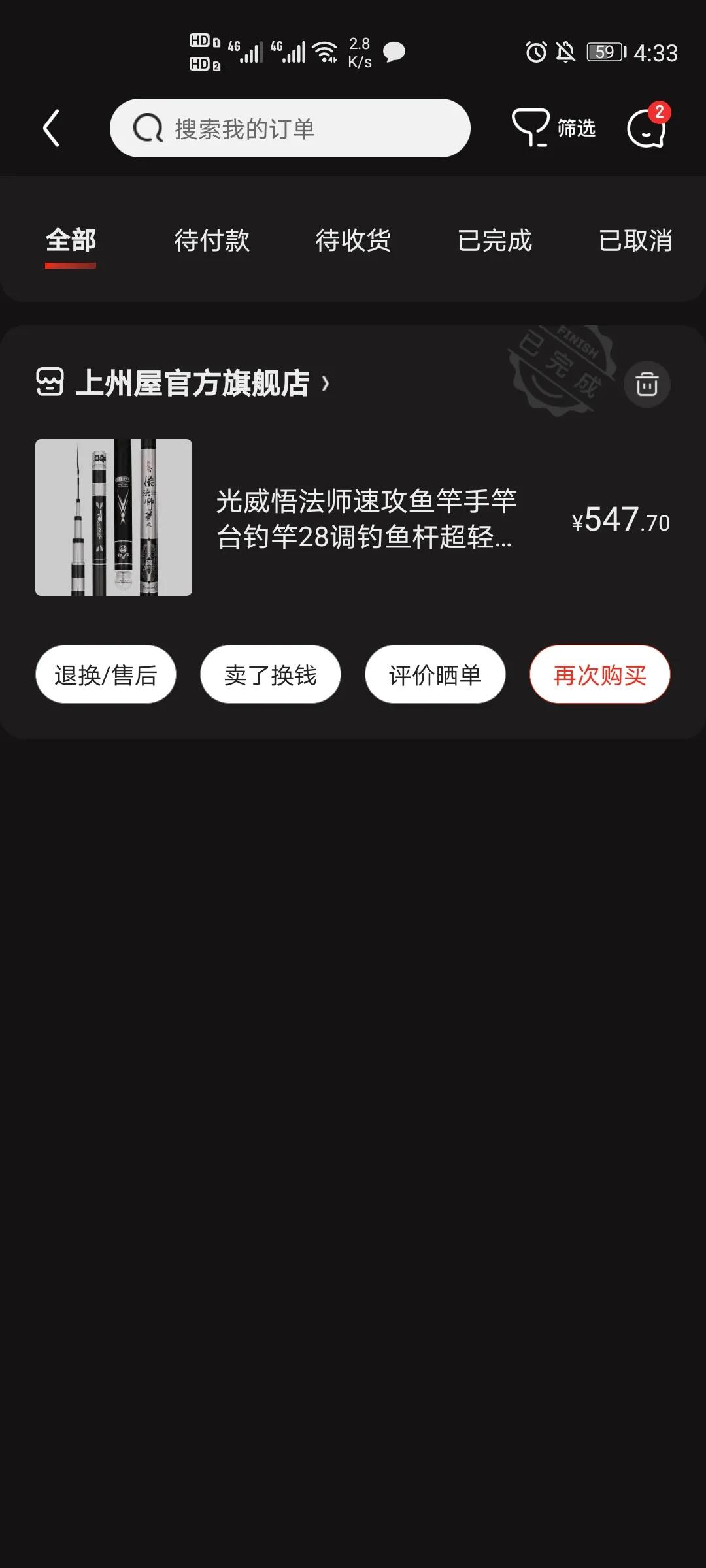
Task: Open the fishing rod product thumbnail
Action: (113, 518)
